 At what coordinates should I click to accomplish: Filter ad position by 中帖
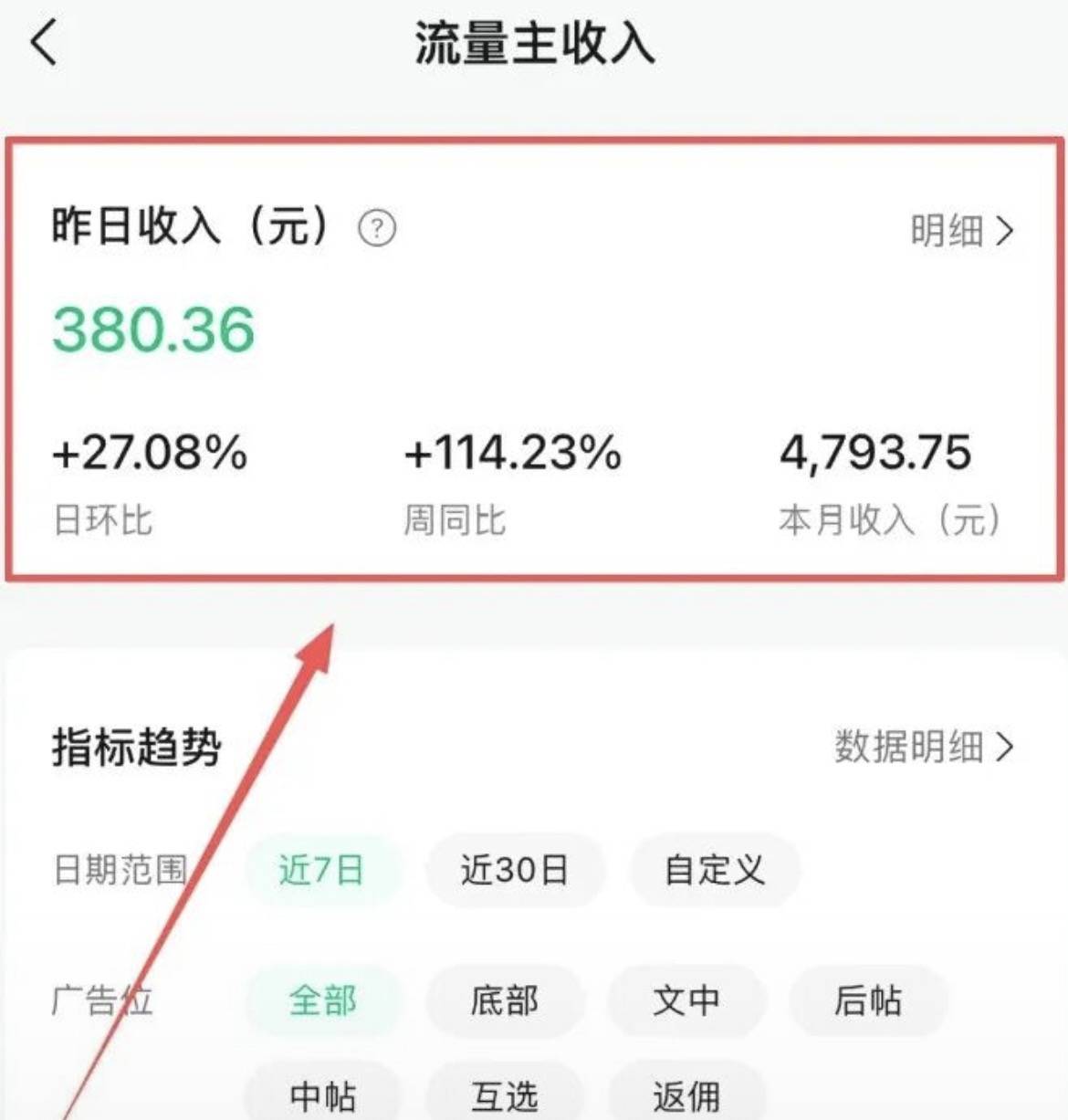[322, 1094]
